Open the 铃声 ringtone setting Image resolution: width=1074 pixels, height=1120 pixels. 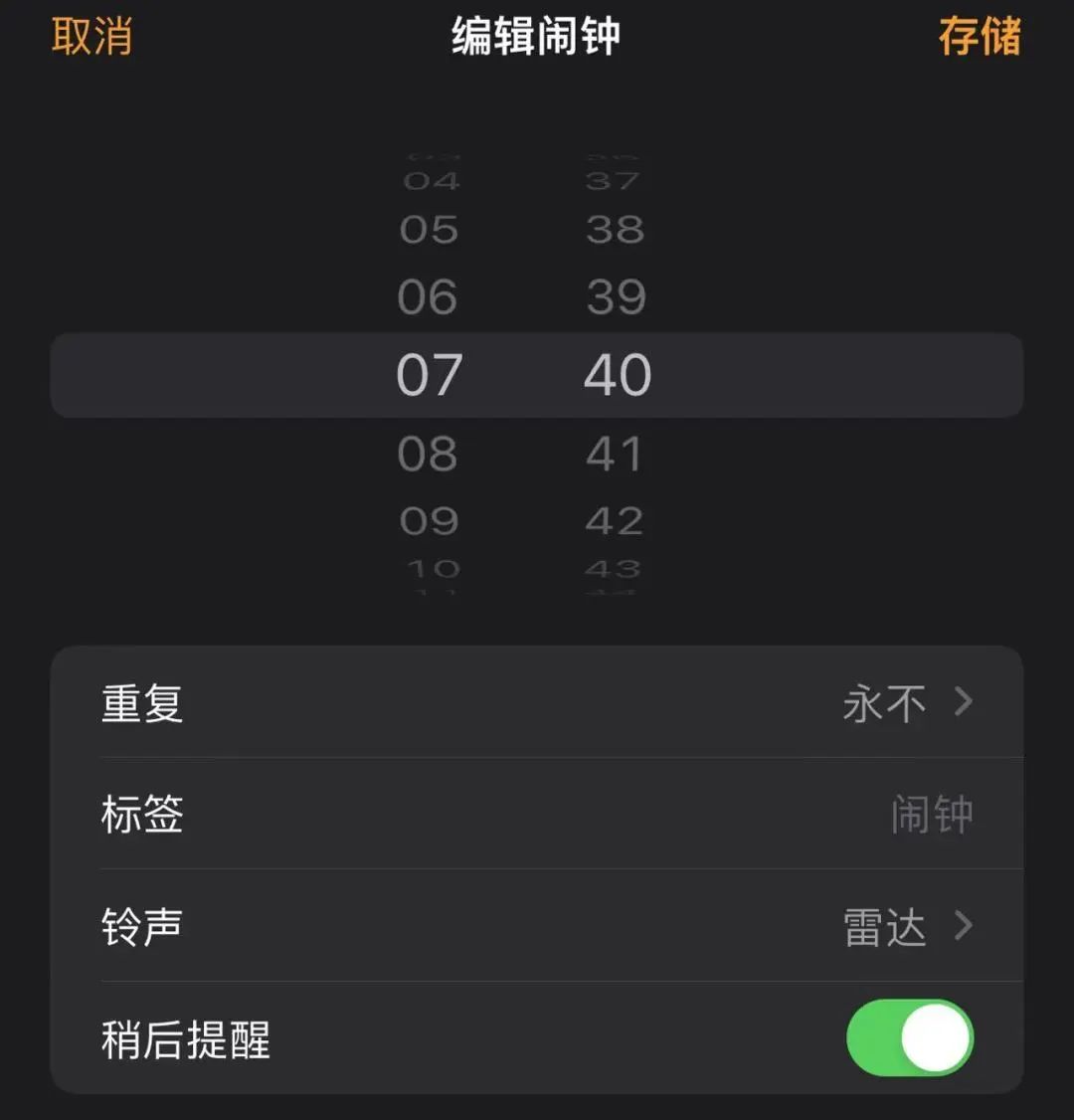[x=537, y=927]
